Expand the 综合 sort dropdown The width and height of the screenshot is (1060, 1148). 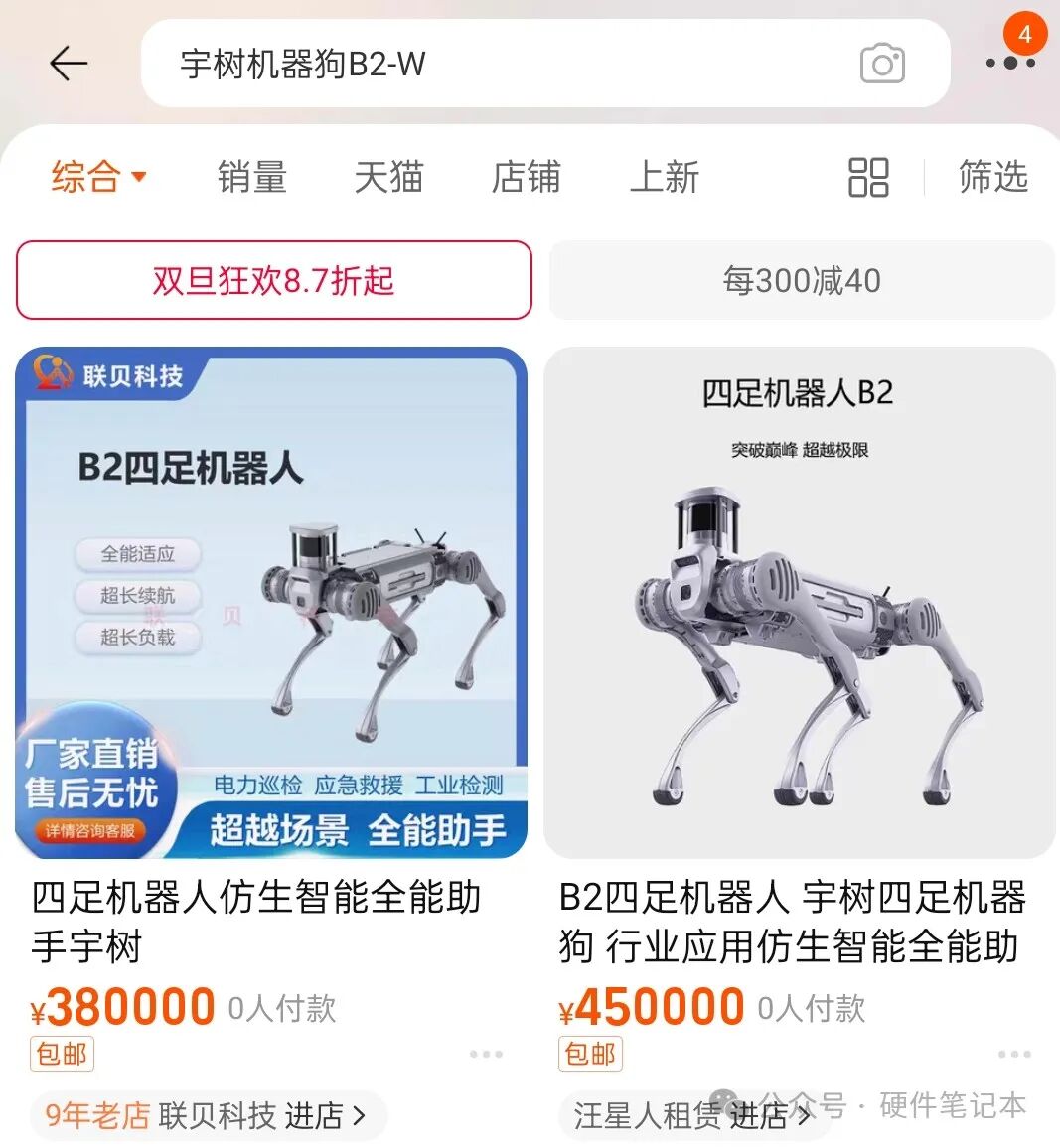[x=98, y=178]
